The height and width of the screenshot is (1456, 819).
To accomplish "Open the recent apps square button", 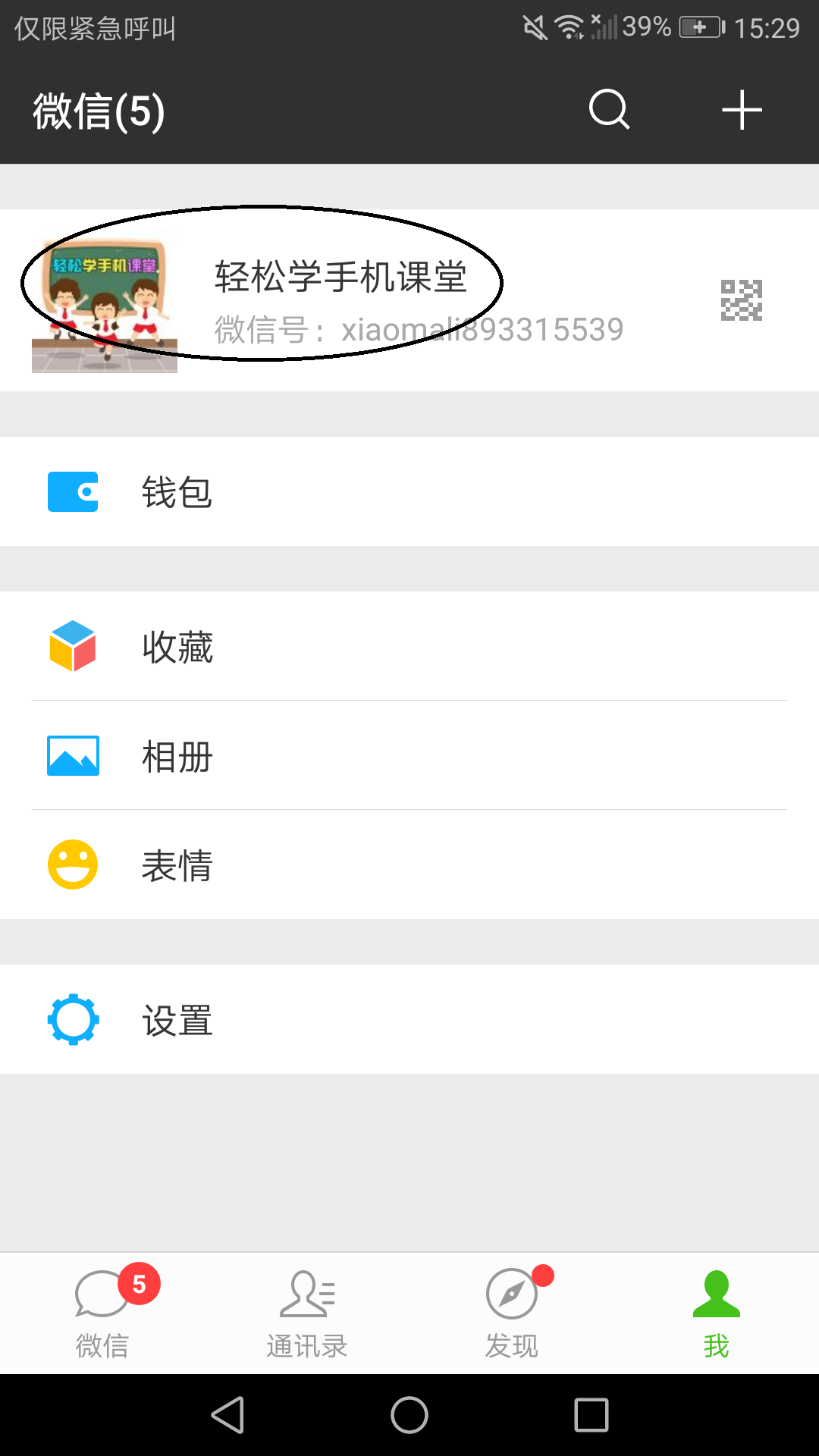I will 594,1411.
